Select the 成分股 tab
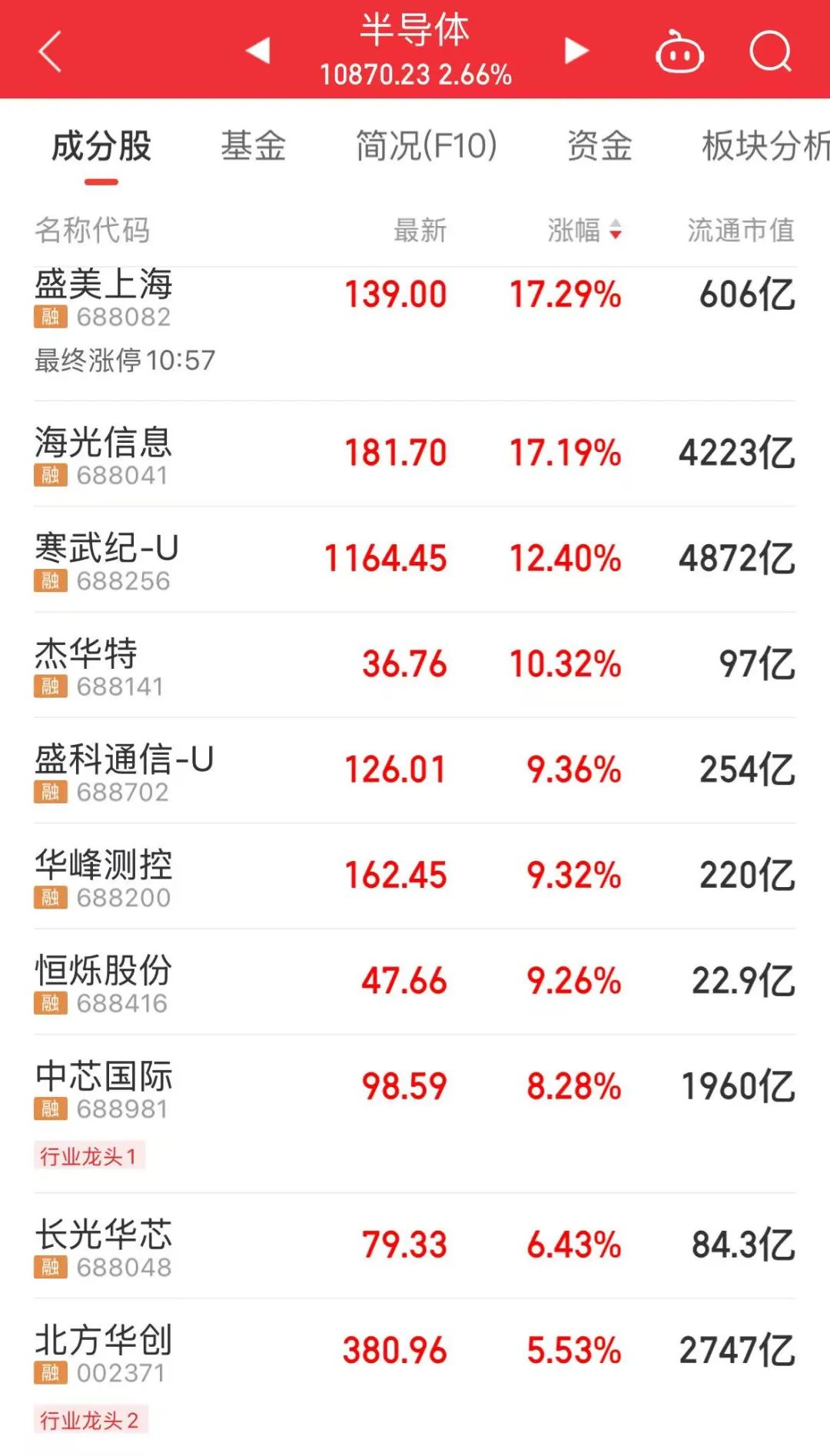 coord(101,146)
